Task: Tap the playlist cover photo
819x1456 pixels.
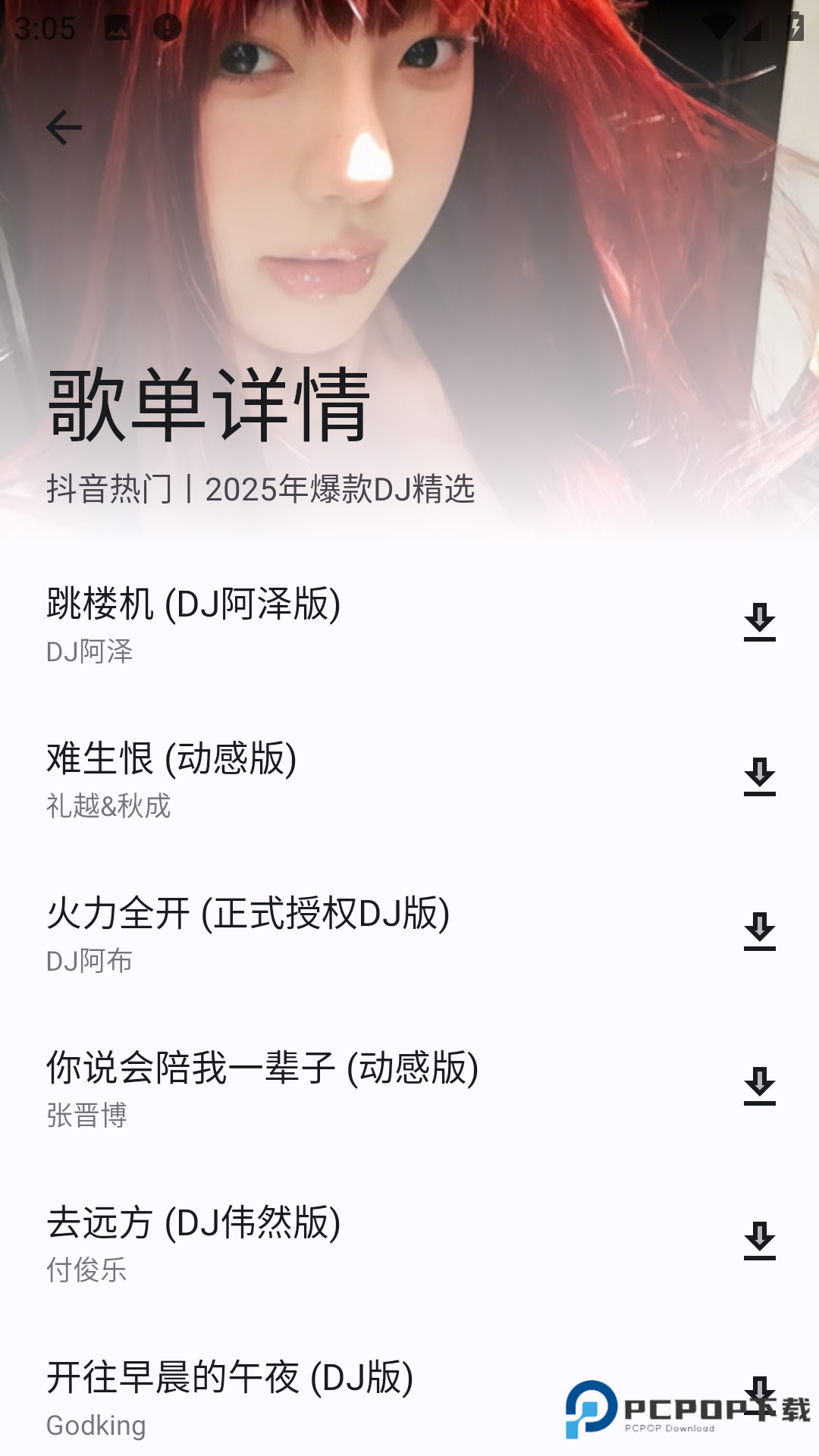Action: (409, 227)
